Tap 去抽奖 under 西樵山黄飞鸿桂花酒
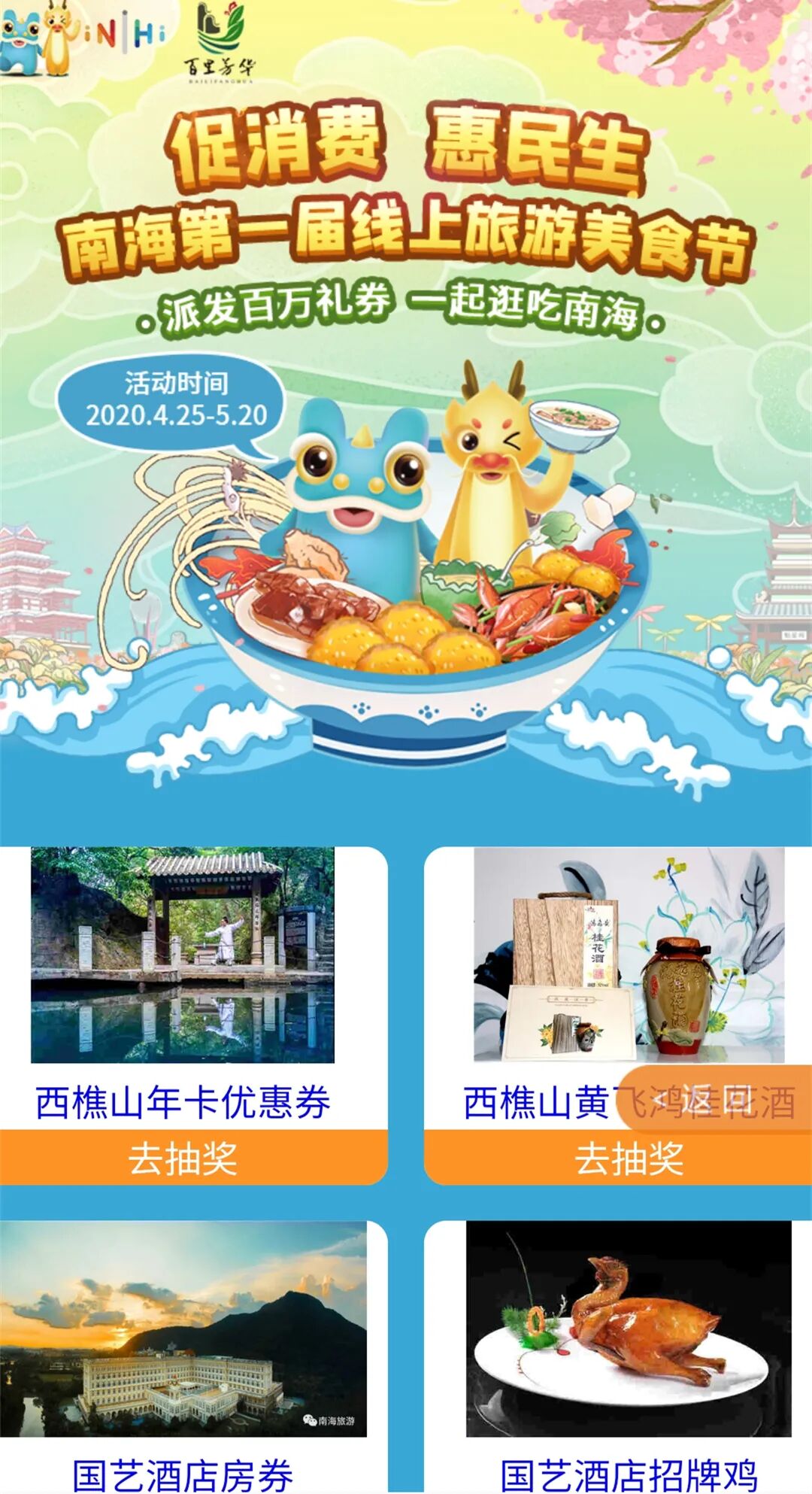The width and height of the screenshot is (812, 1494). (618, 1157)
